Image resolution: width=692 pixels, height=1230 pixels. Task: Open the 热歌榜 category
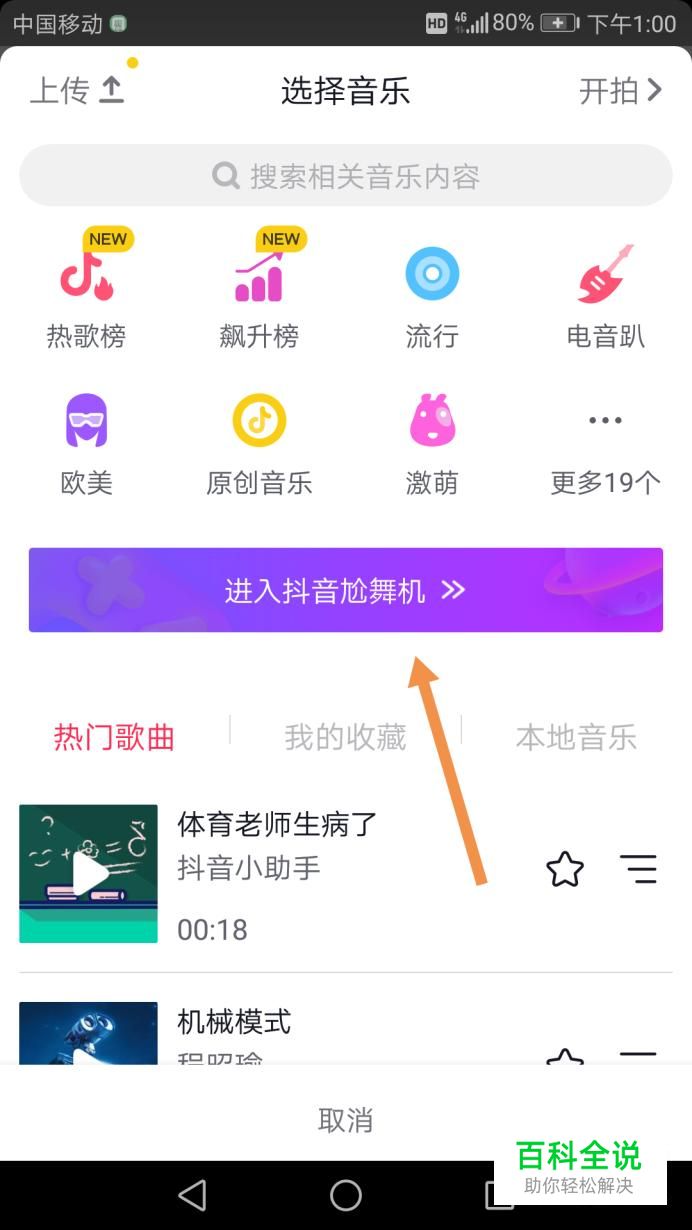86,292
